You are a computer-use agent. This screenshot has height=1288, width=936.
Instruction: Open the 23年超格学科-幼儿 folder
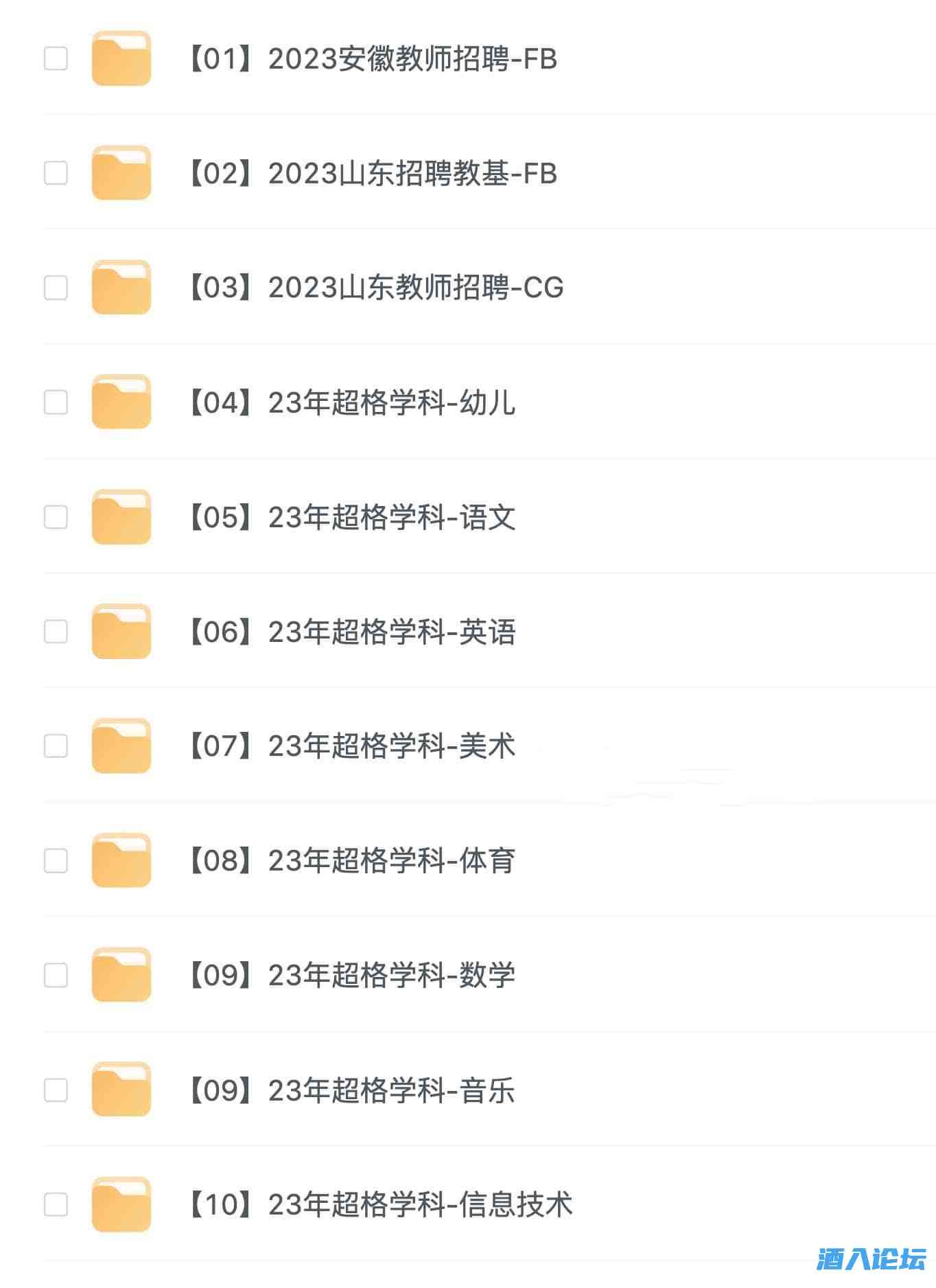[x=350, y=402]
